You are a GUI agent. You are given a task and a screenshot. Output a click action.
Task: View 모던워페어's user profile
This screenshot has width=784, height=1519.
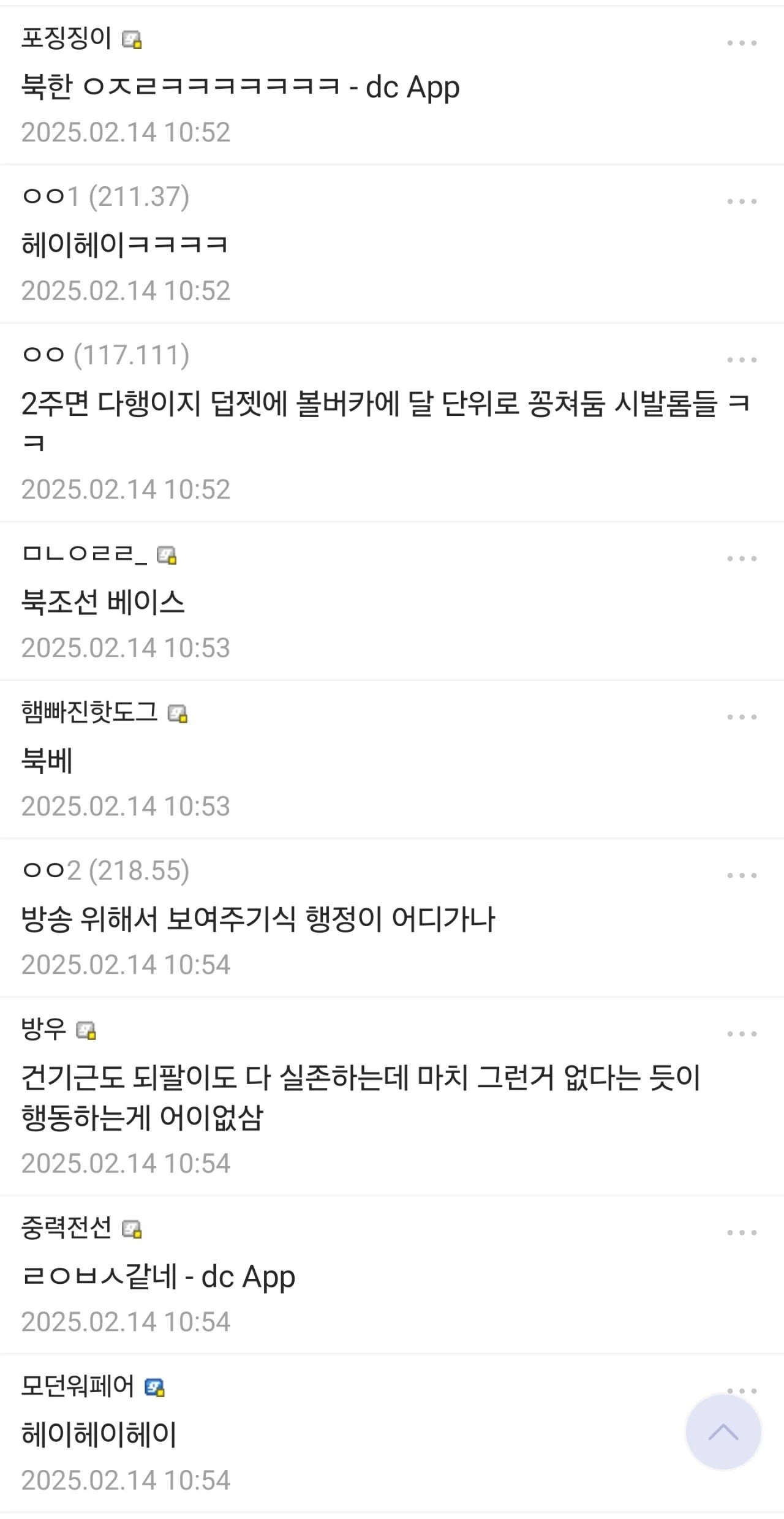tap(77, 1386)
